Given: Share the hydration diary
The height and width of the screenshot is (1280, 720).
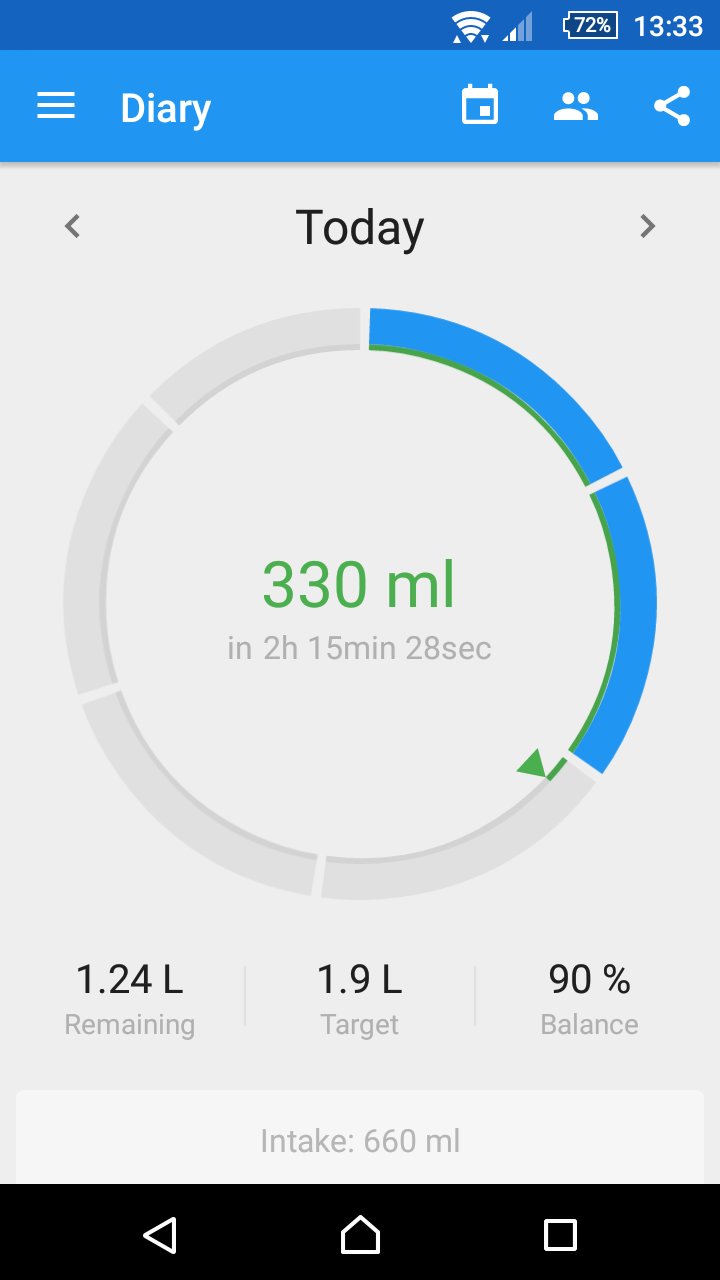Looking at the screenshot, I should click(x=672, y=106).
